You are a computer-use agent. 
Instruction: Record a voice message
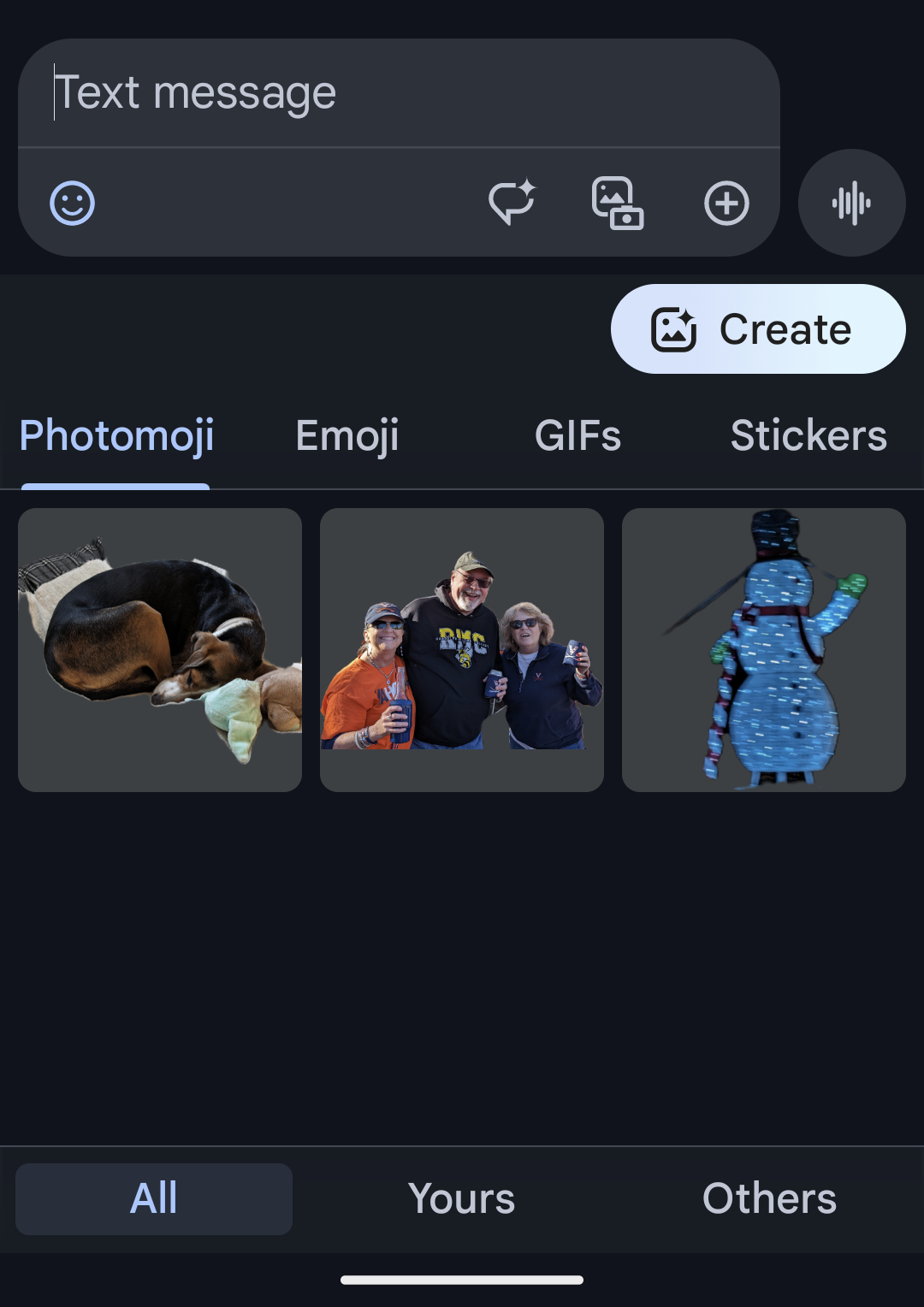[851, 203]
